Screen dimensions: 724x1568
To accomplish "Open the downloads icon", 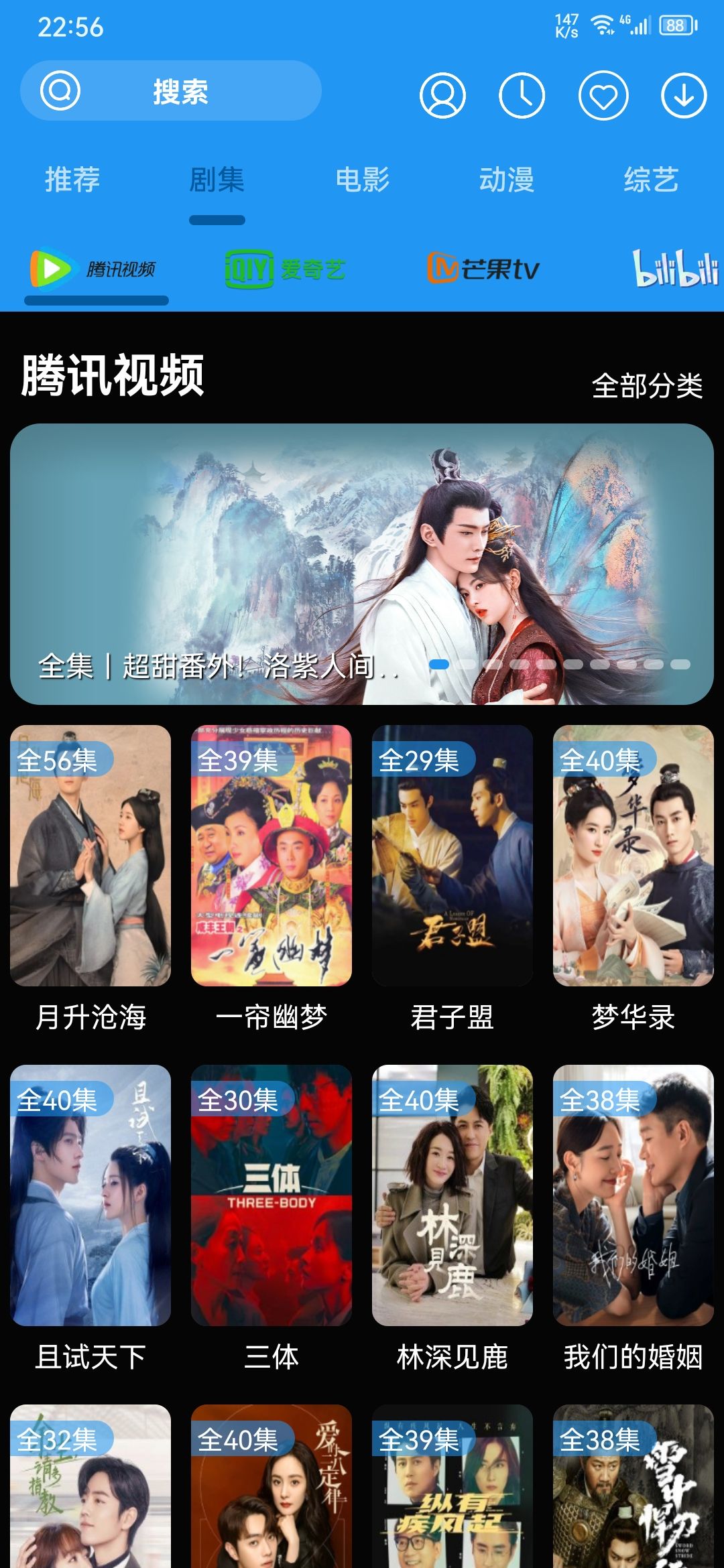I will click(x=684, y=95).
